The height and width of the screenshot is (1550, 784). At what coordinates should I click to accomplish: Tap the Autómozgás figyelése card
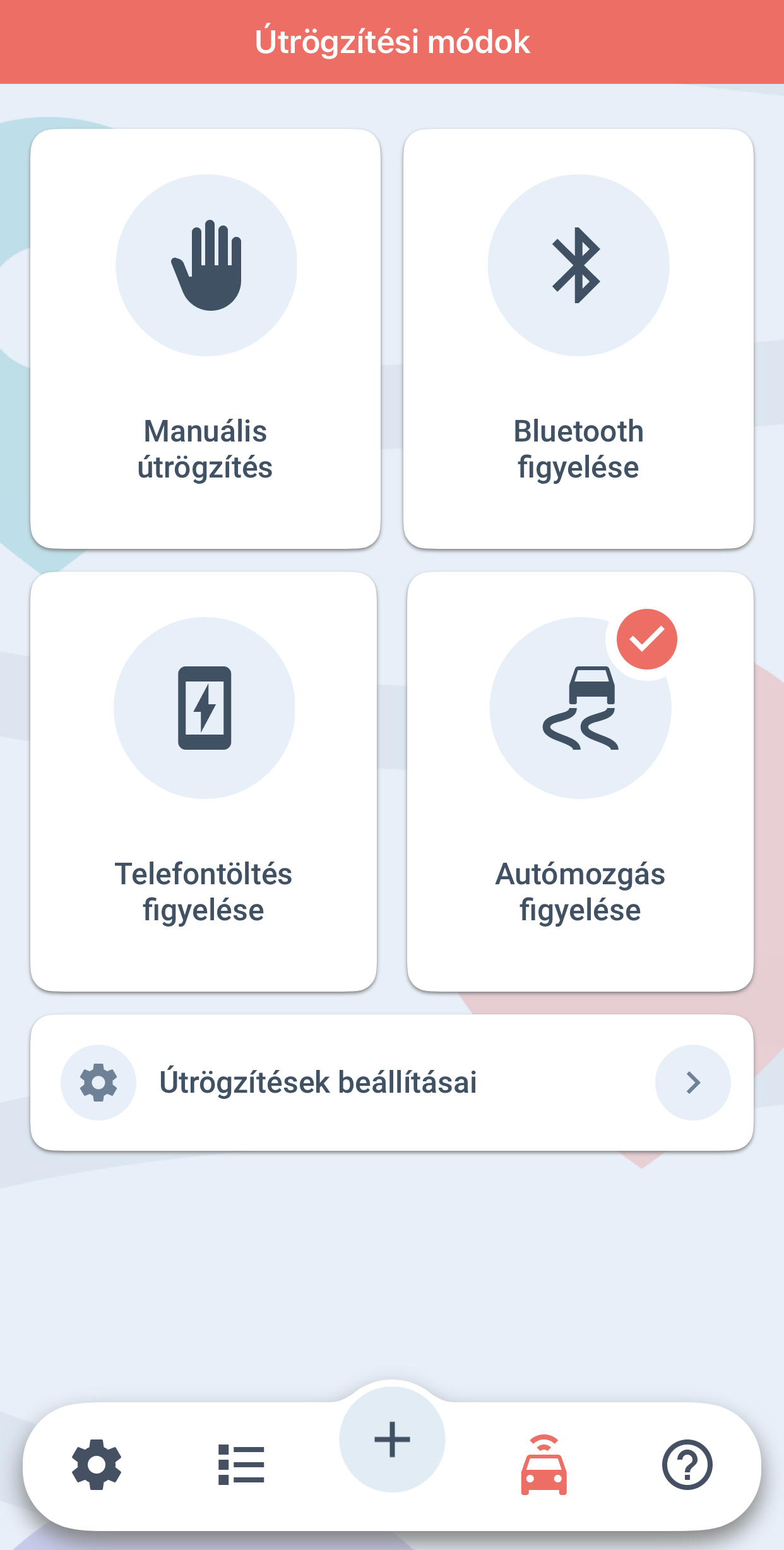coord(580,781)
